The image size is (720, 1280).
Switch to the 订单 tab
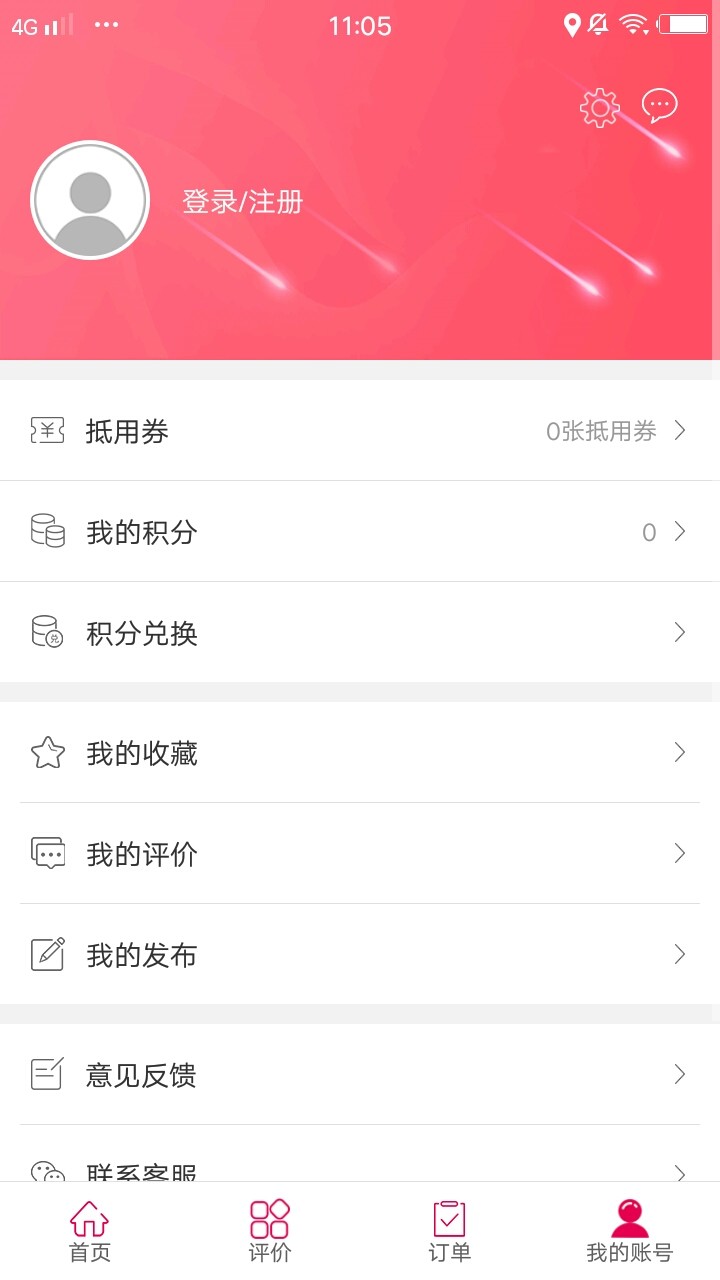(x=448, y=1230)
